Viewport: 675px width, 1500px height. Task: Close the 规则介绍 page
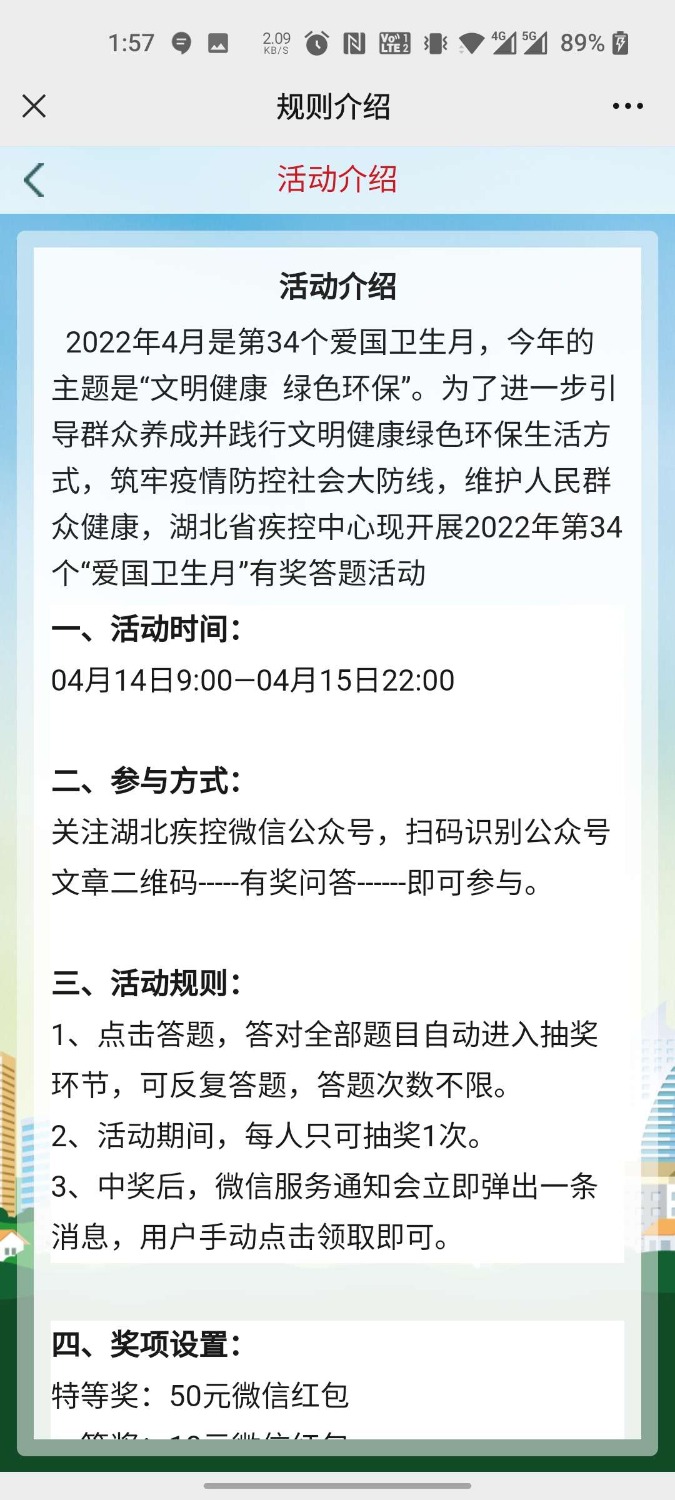click(x=34, y=106)
